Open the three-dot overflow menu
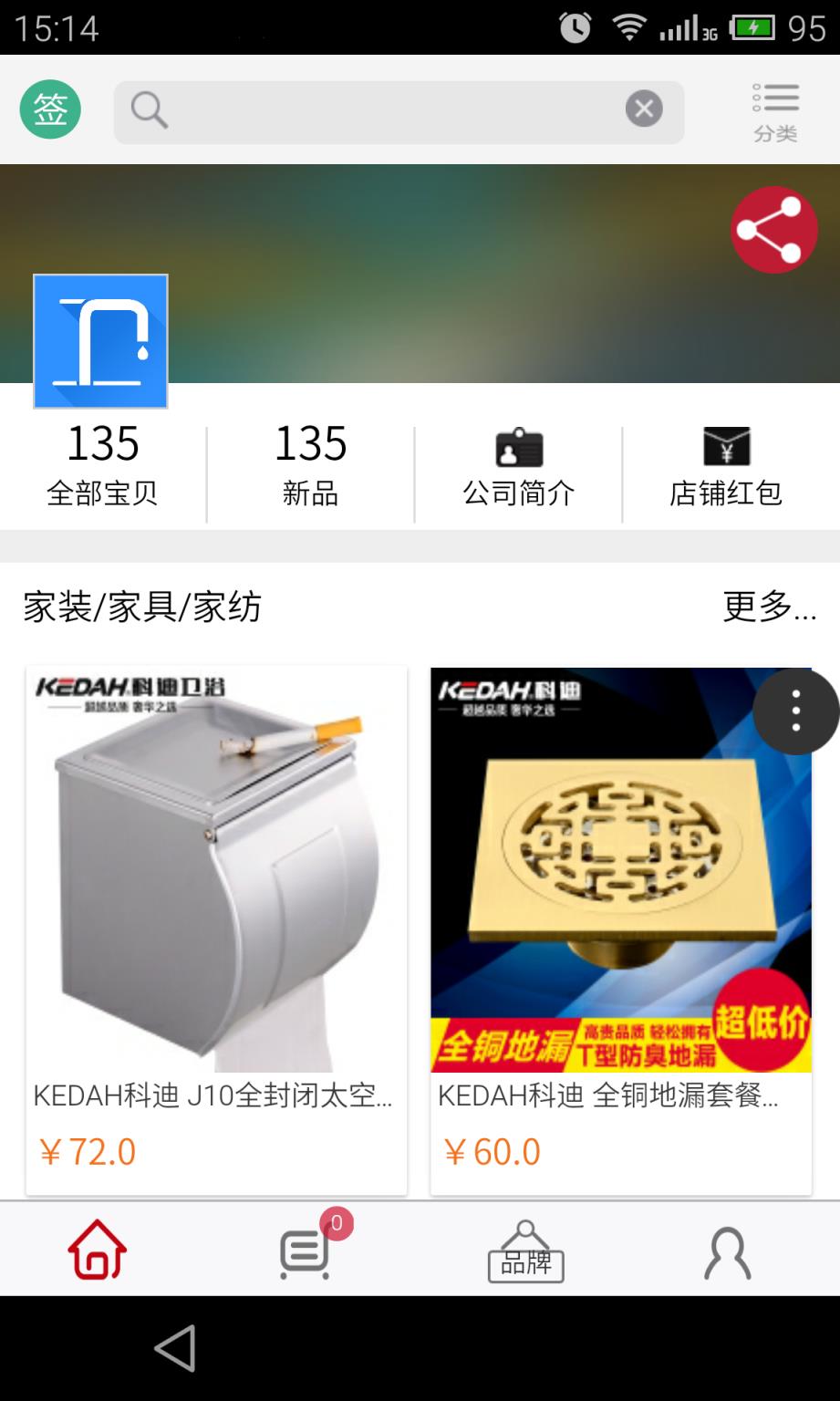The width and height of the screenshot is (840, 1401). tap(795, 712)
